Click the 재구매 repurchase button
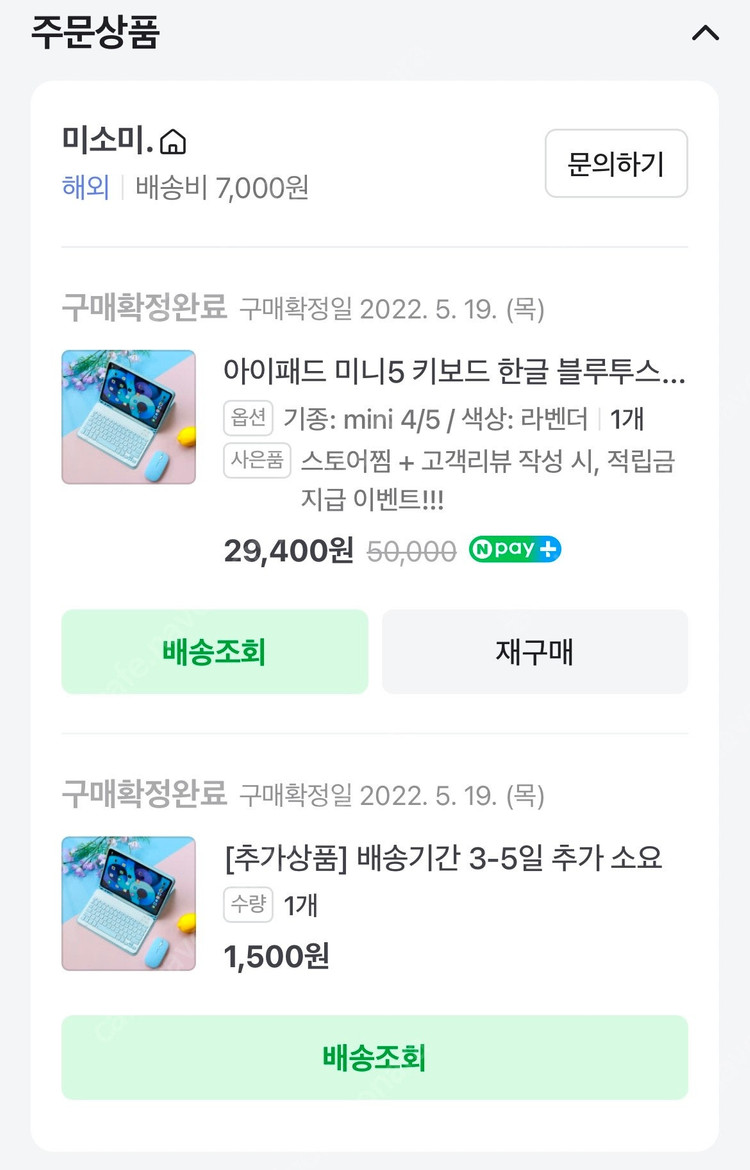Viewport: 750px width, 1170px height. (x=535, y=651)
